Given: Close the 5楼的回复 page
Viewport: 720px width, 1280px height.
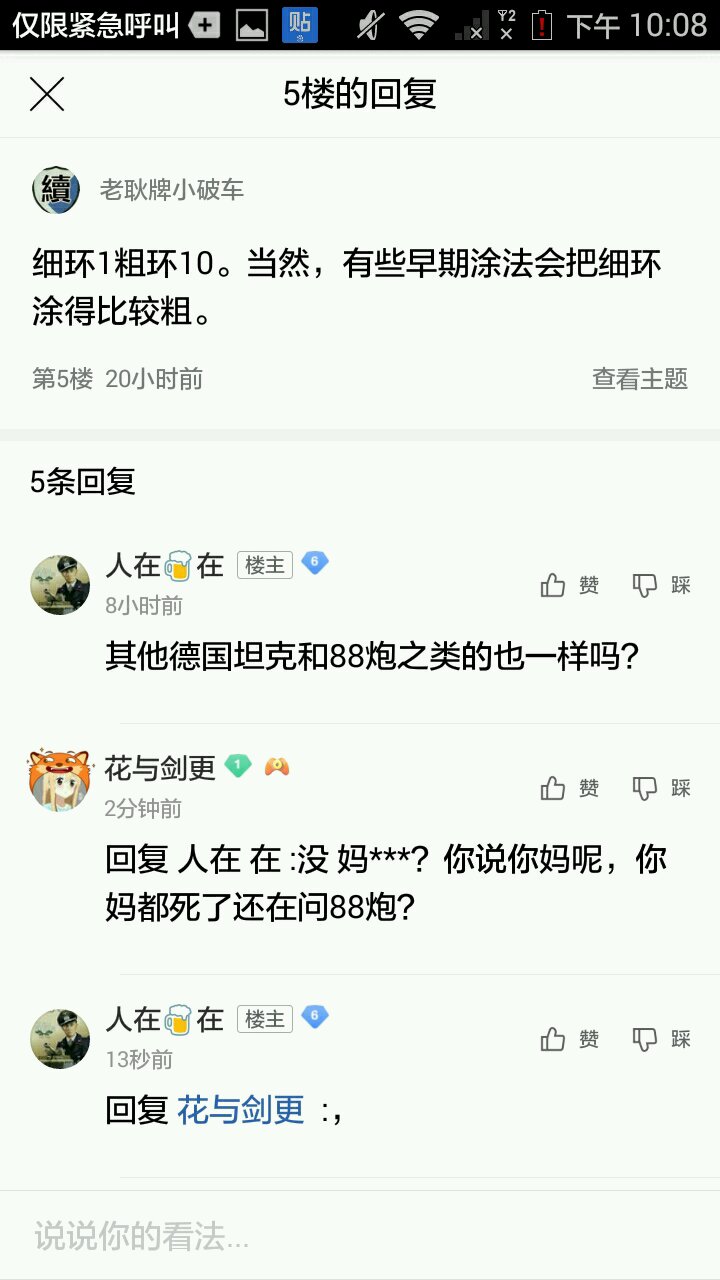Looking at the screenshot, I should pyautogui.click(x=47, y=94).
